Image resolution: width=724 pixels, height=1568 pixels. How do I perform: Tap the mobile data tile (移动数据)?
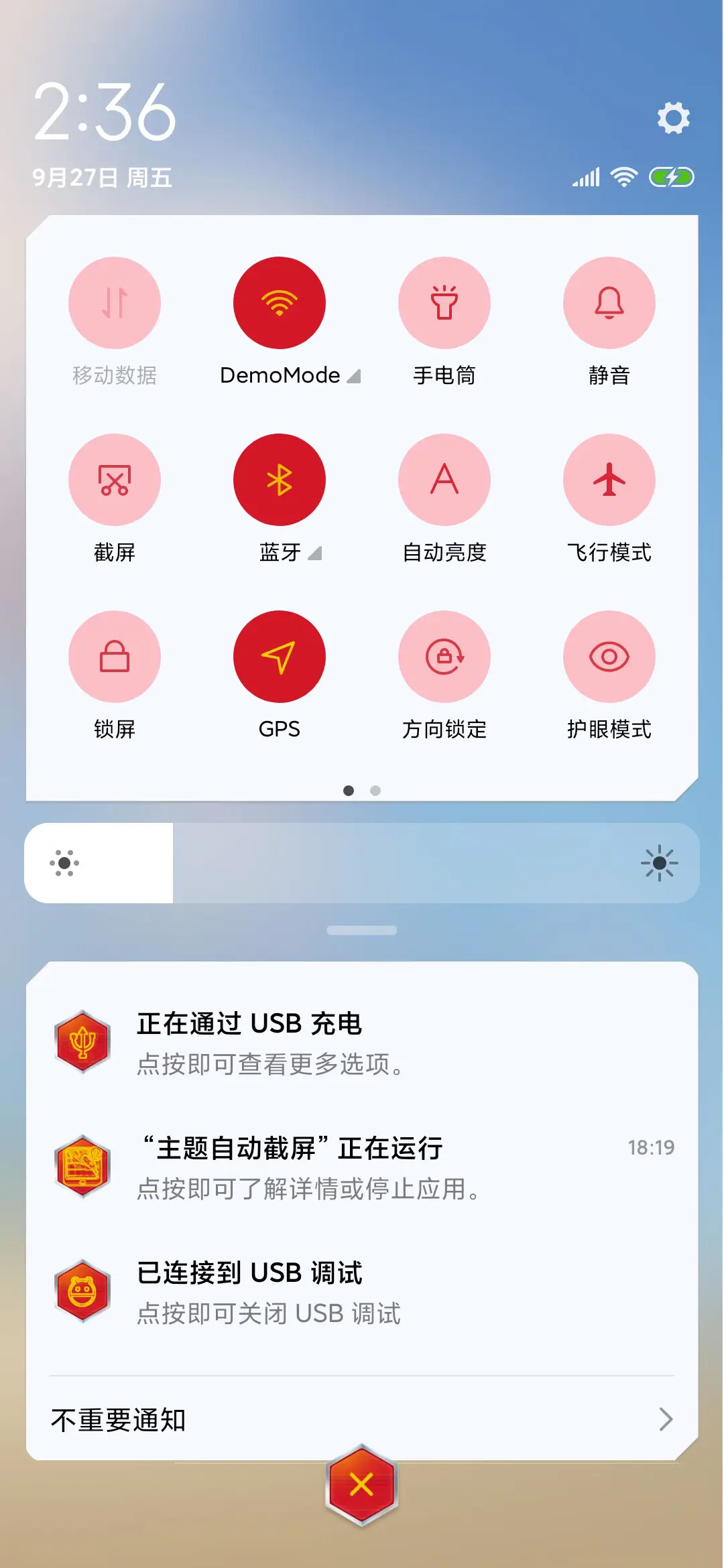tap(115, 303)
